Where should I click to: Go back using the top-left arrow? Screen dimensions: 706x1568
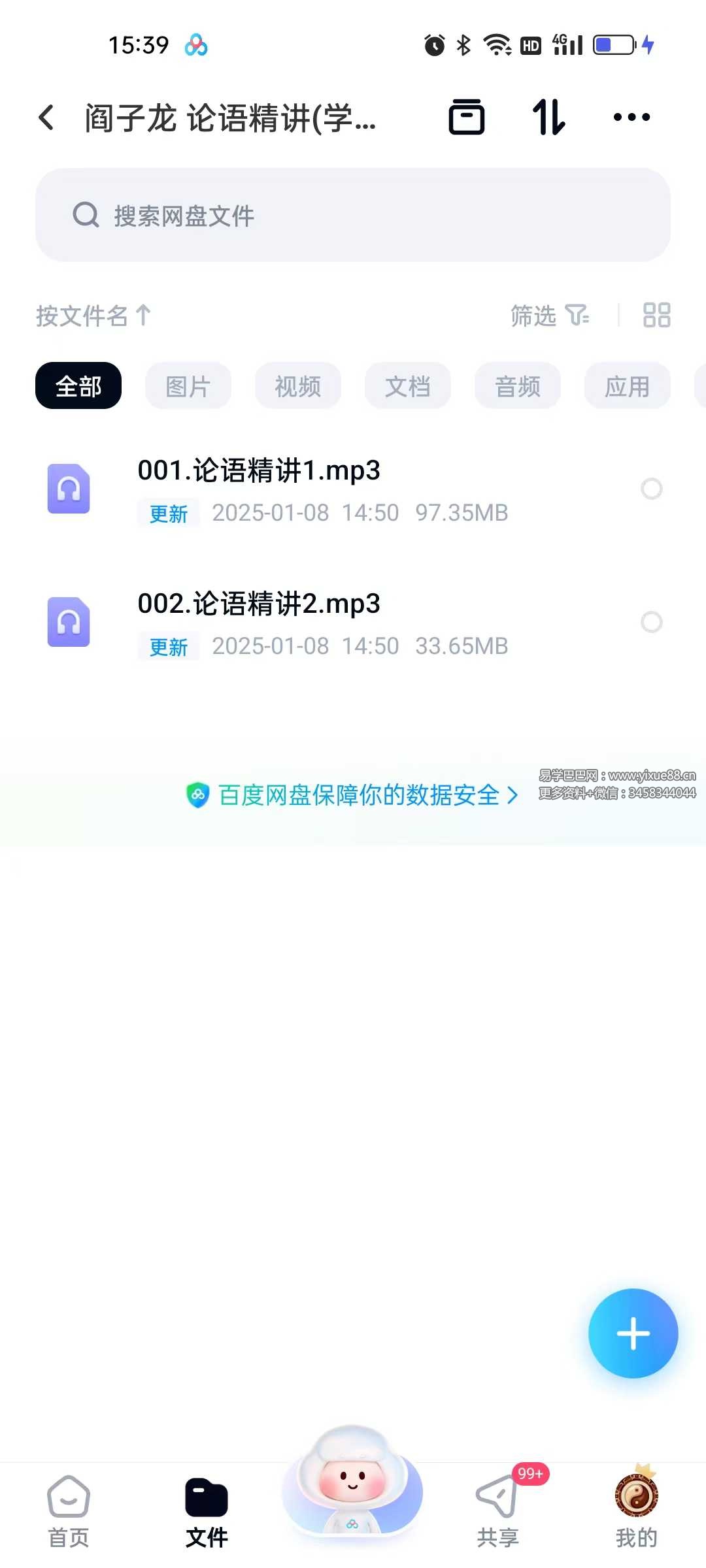click(x=46, y=118)
